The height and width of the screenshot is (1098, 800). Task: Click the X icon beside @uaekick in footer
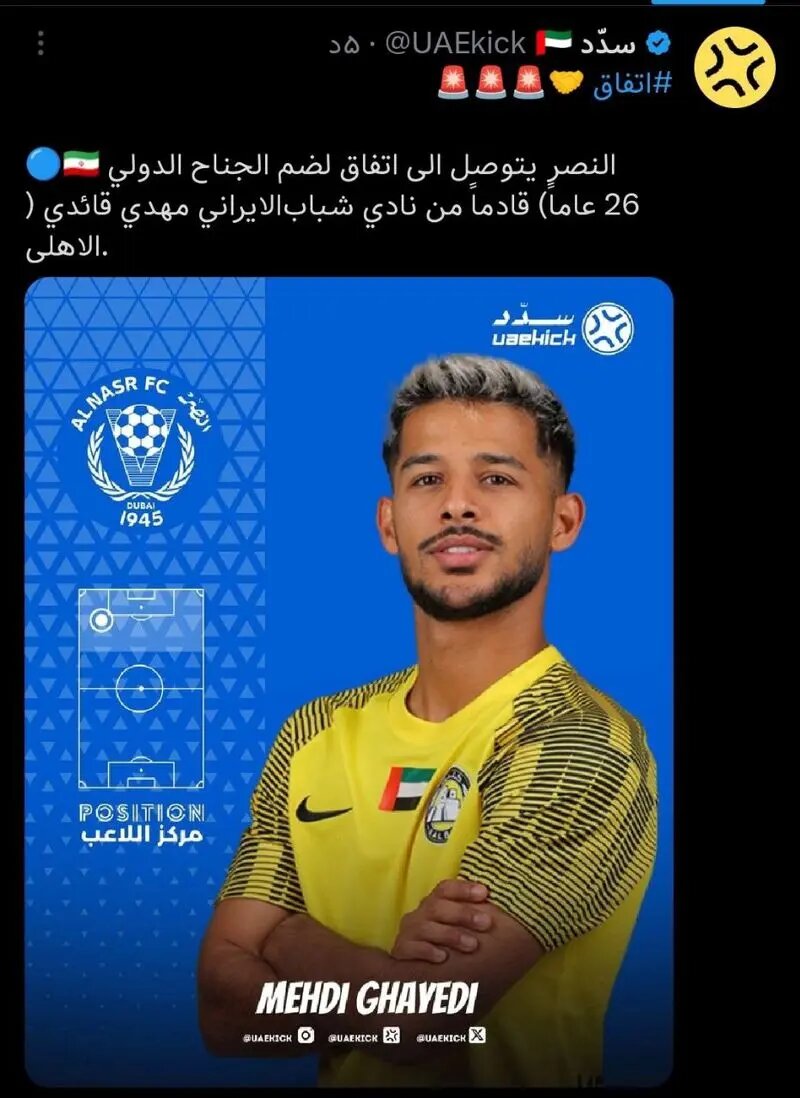(477, 1037)
